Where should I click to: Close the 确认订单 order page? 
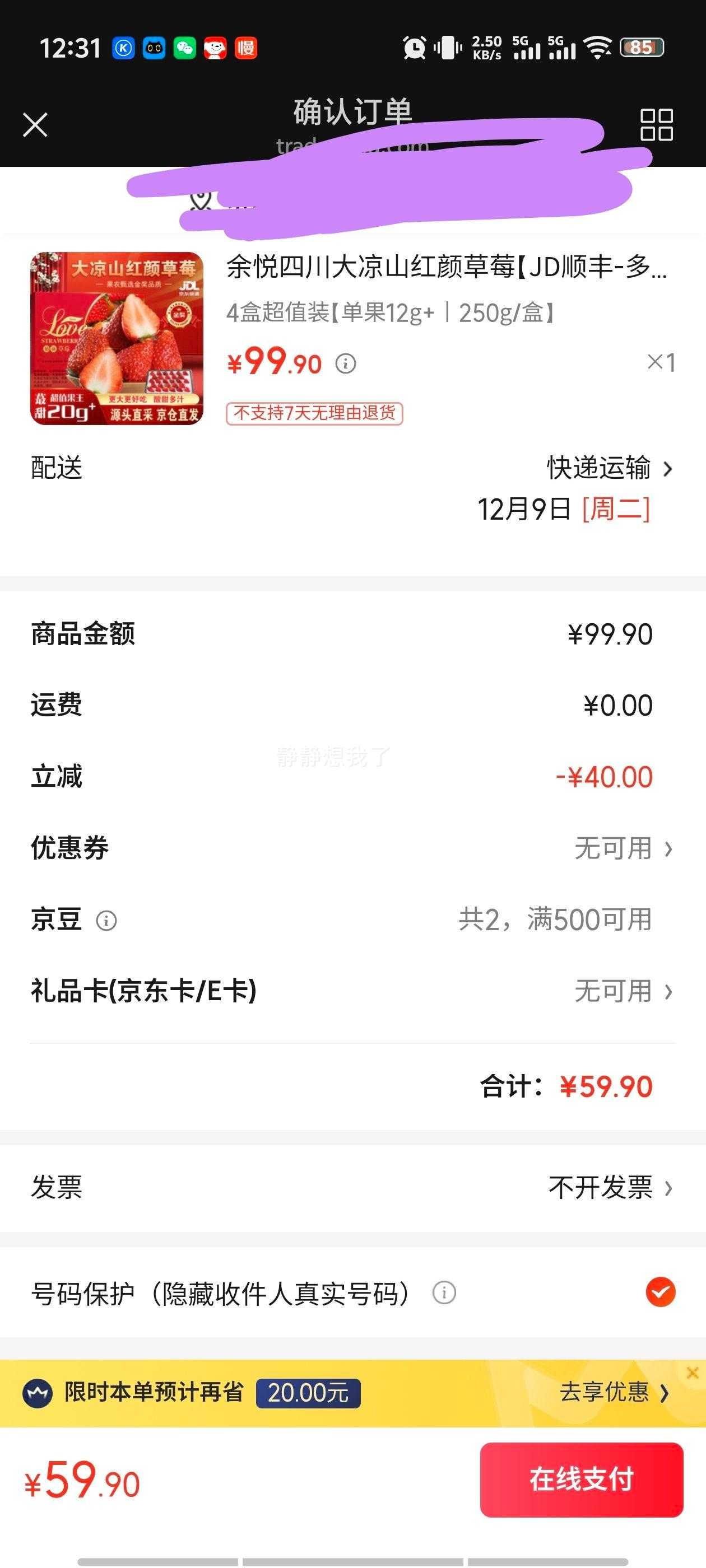click(35, 125)
